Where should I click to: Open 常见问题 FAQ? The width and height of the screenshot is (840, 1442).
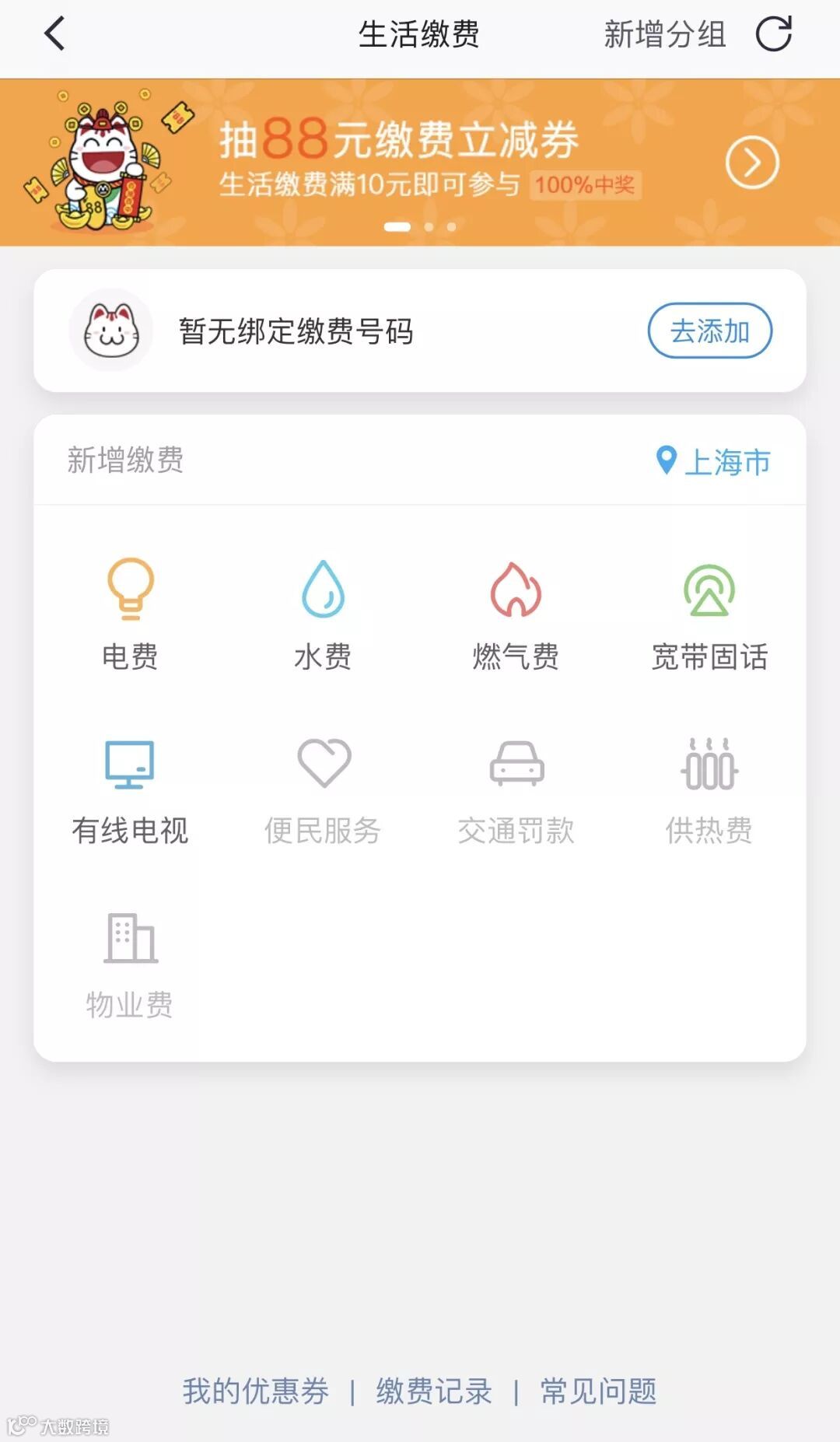[598, 1391]
